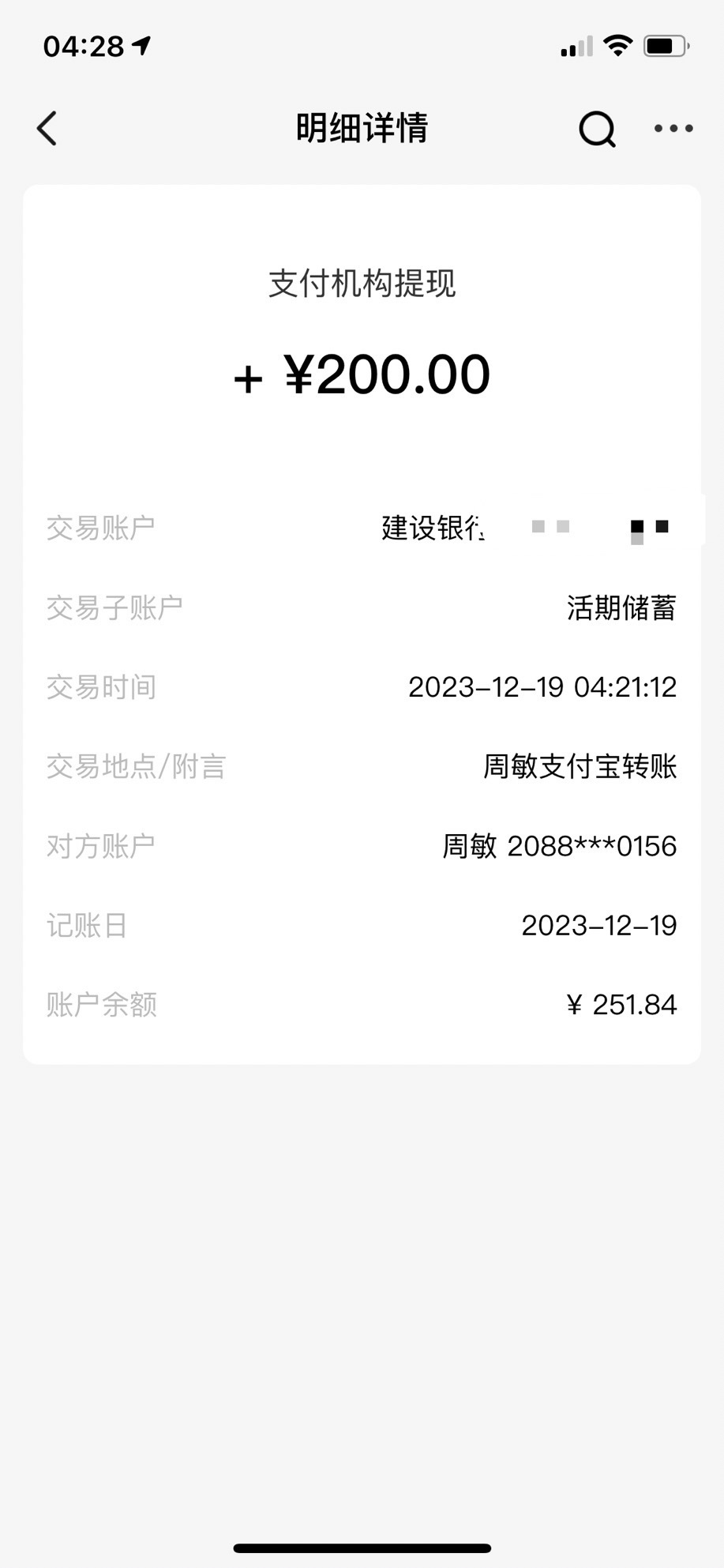This screenshot has height=1568, width=724.
Task: Tap the three-dot more options icon
Action: click(672, 129)
